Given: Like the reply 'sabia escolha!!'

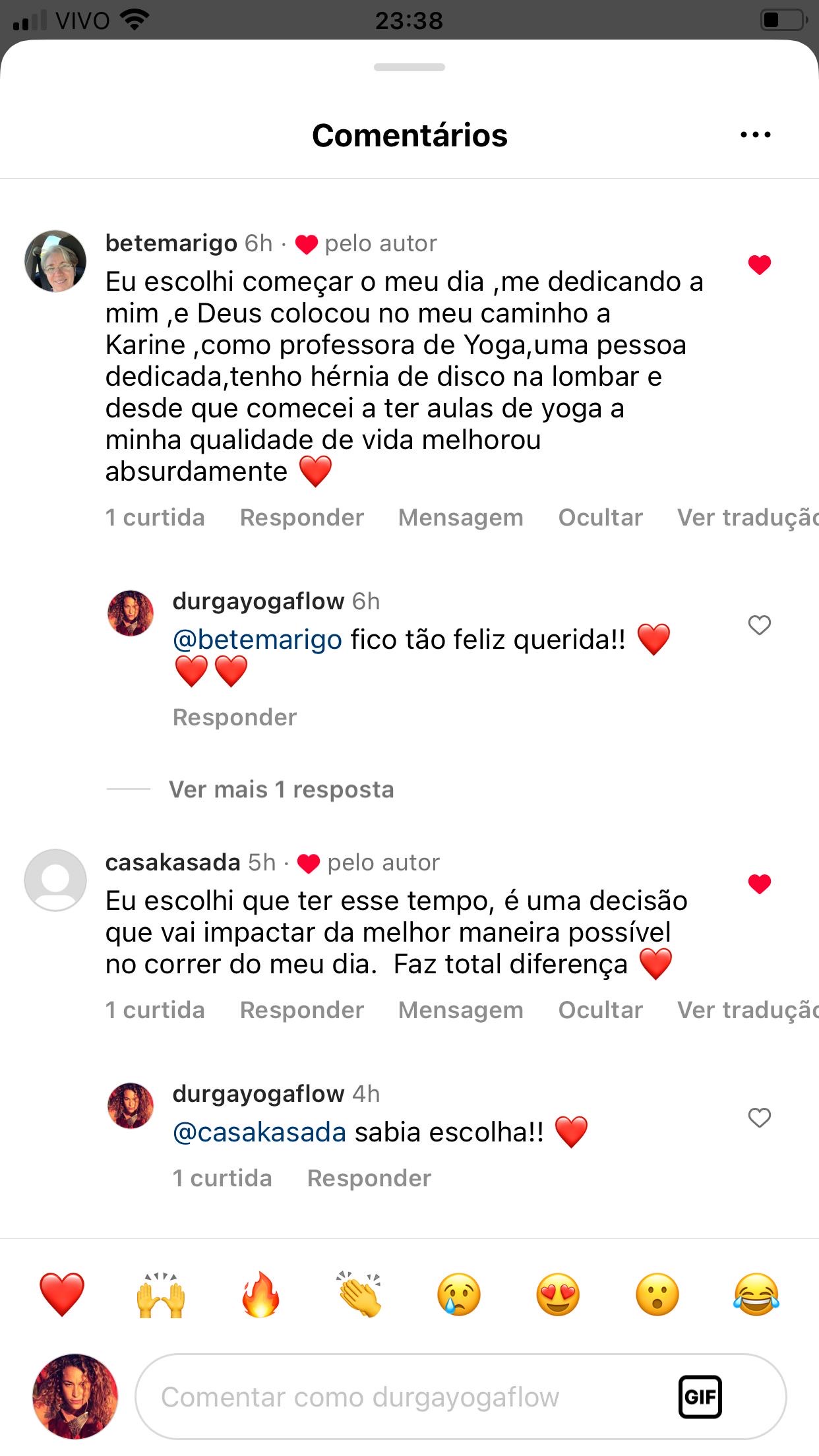Looking at the screenshot, I should click(x=759, y=1118).
